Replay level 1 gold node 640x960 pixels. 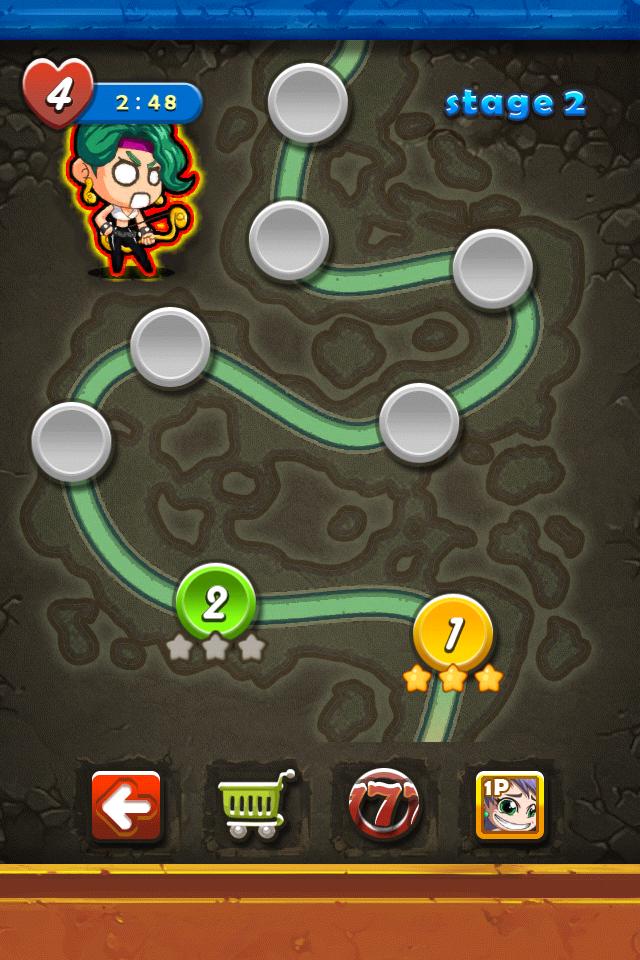(x=453, y=633)
